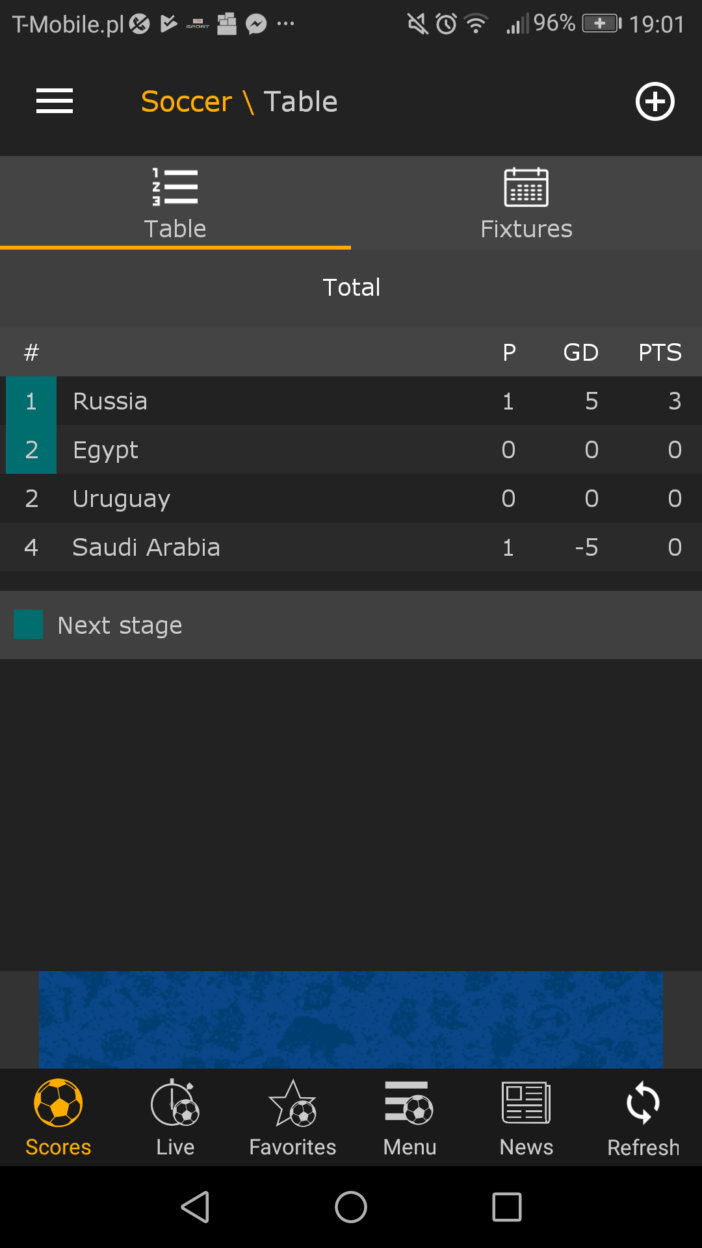
Task: Open the blue banner ad
Action: pyautogui.click(x=351, y=1019)
